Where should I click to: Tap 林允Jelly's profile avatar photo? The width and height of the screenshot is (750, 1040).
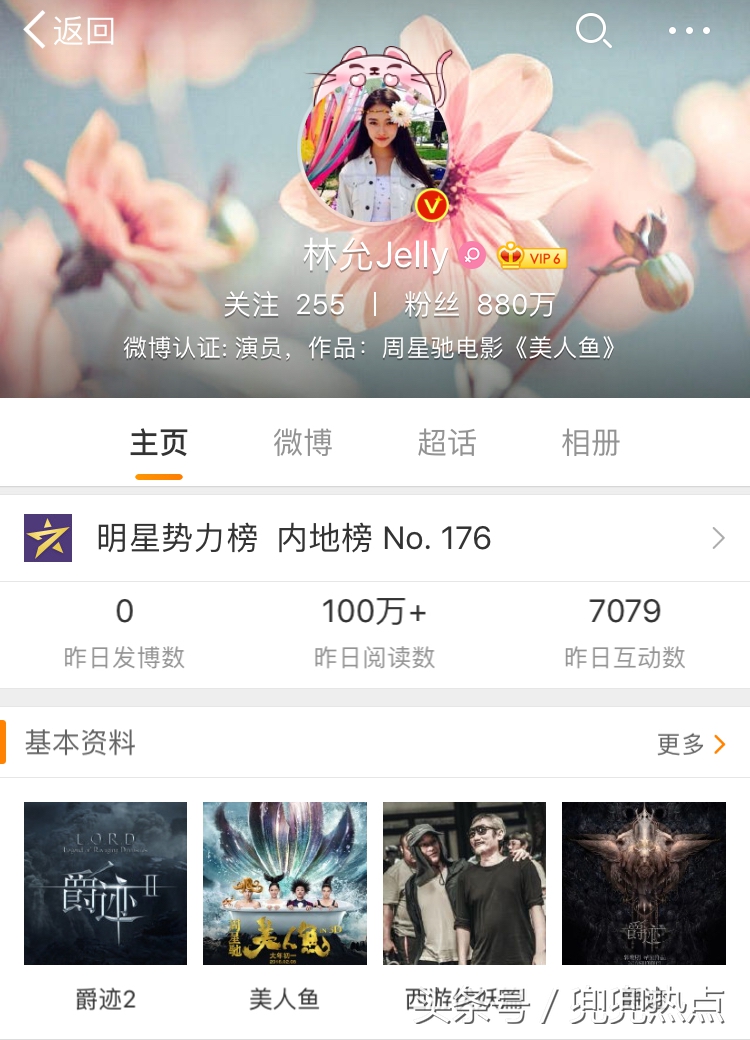pyautogui.click(x=375, y=140)
